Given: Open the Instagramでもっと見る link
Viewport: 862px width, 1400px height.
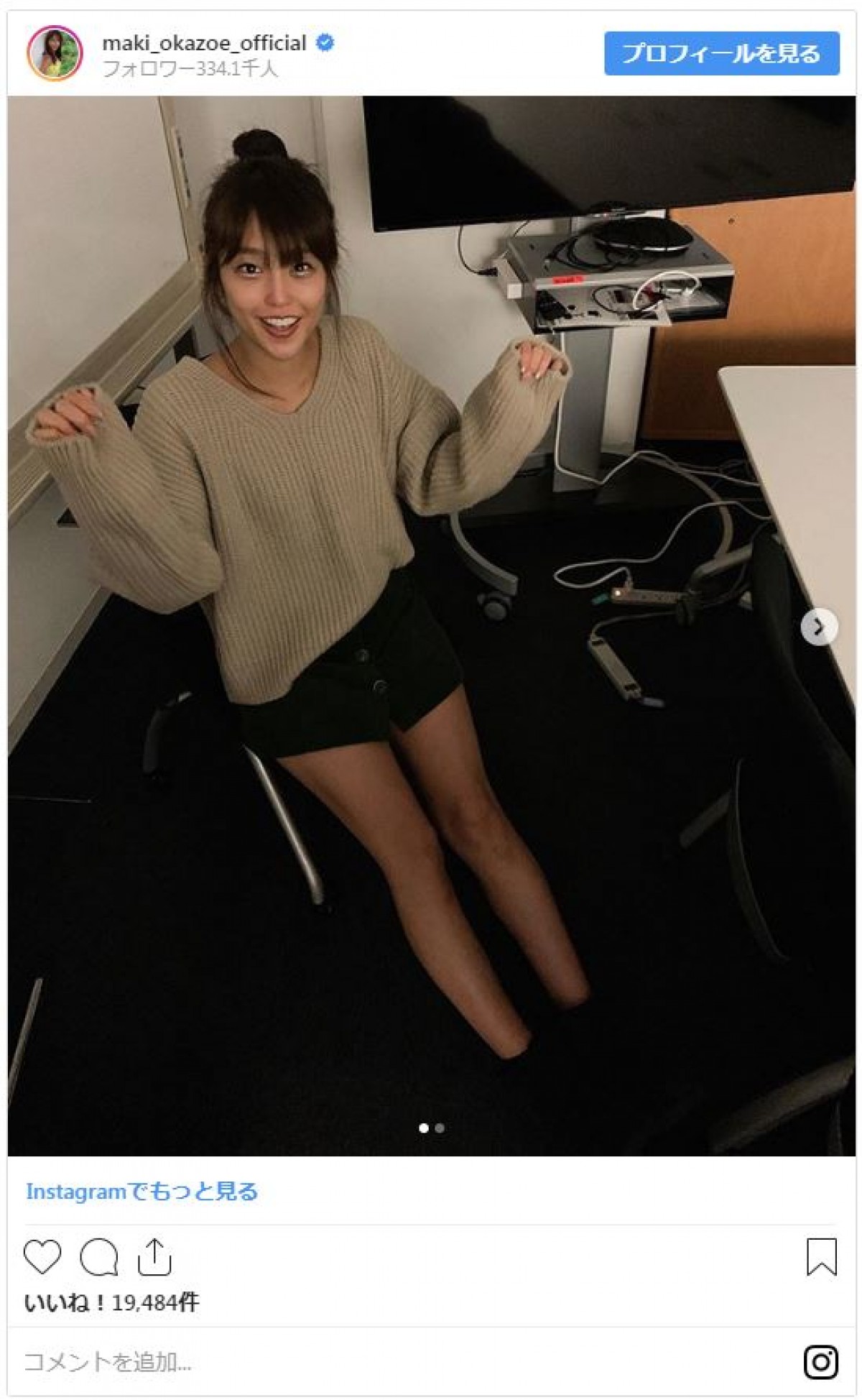Looking at the screenshot, I should coord(142,1192).
